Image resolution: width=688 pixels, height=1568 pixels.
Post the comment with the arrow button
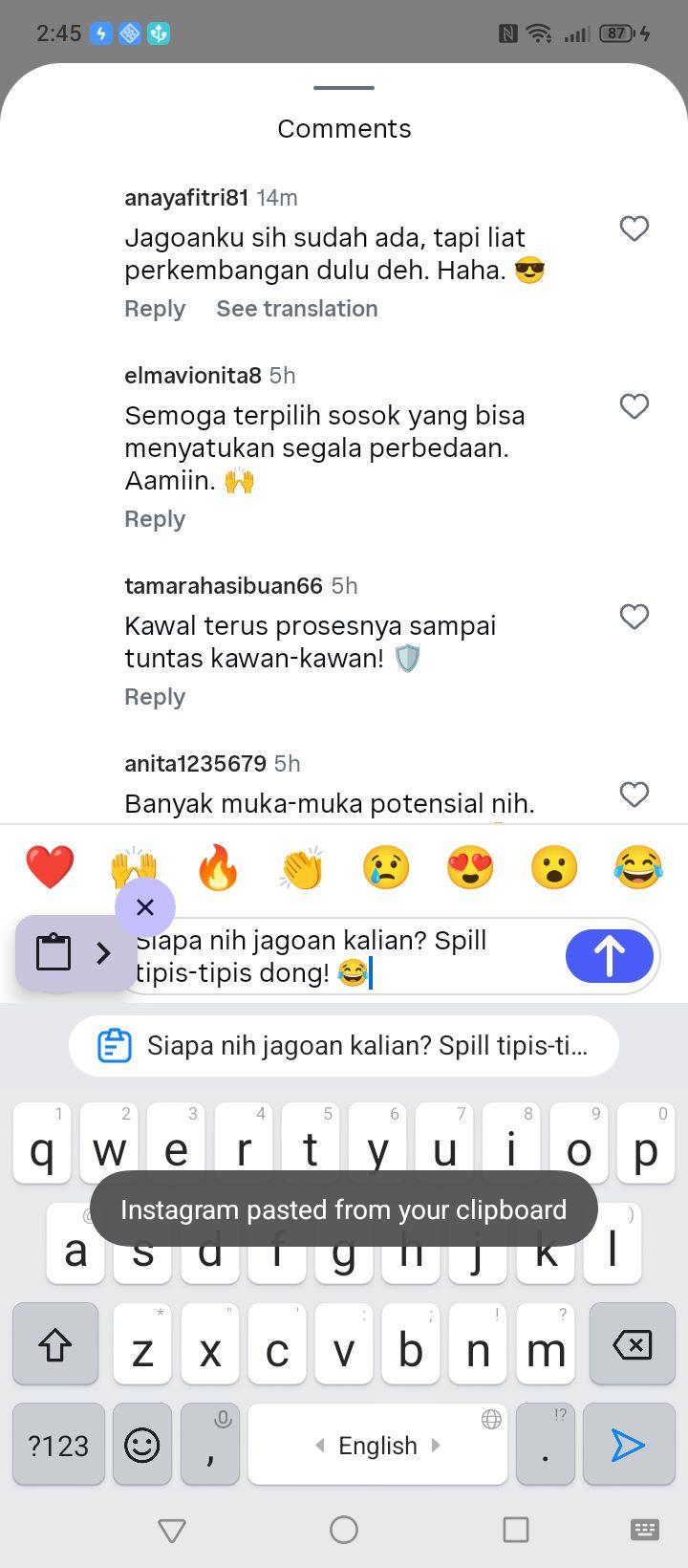610,955
